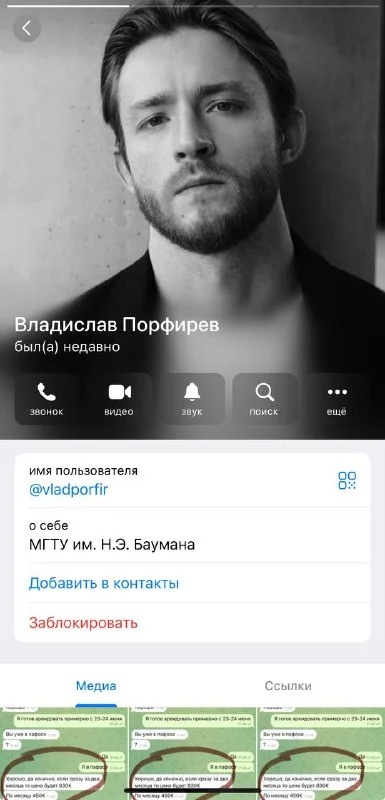The height and width of the screenshot is (800, 385).
Task: Open the first media screenshot thumbnail
Action: (x=63, y=754)
